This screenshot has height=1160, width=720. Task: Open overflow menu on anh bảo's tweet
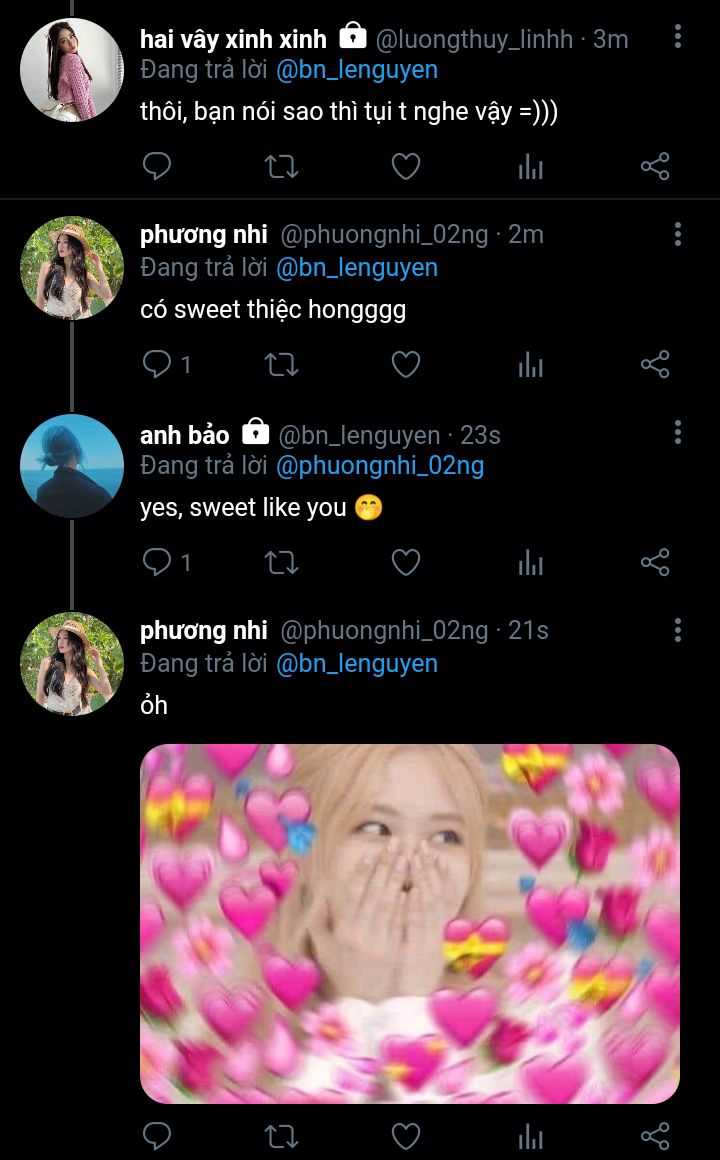tap(678, 433)
